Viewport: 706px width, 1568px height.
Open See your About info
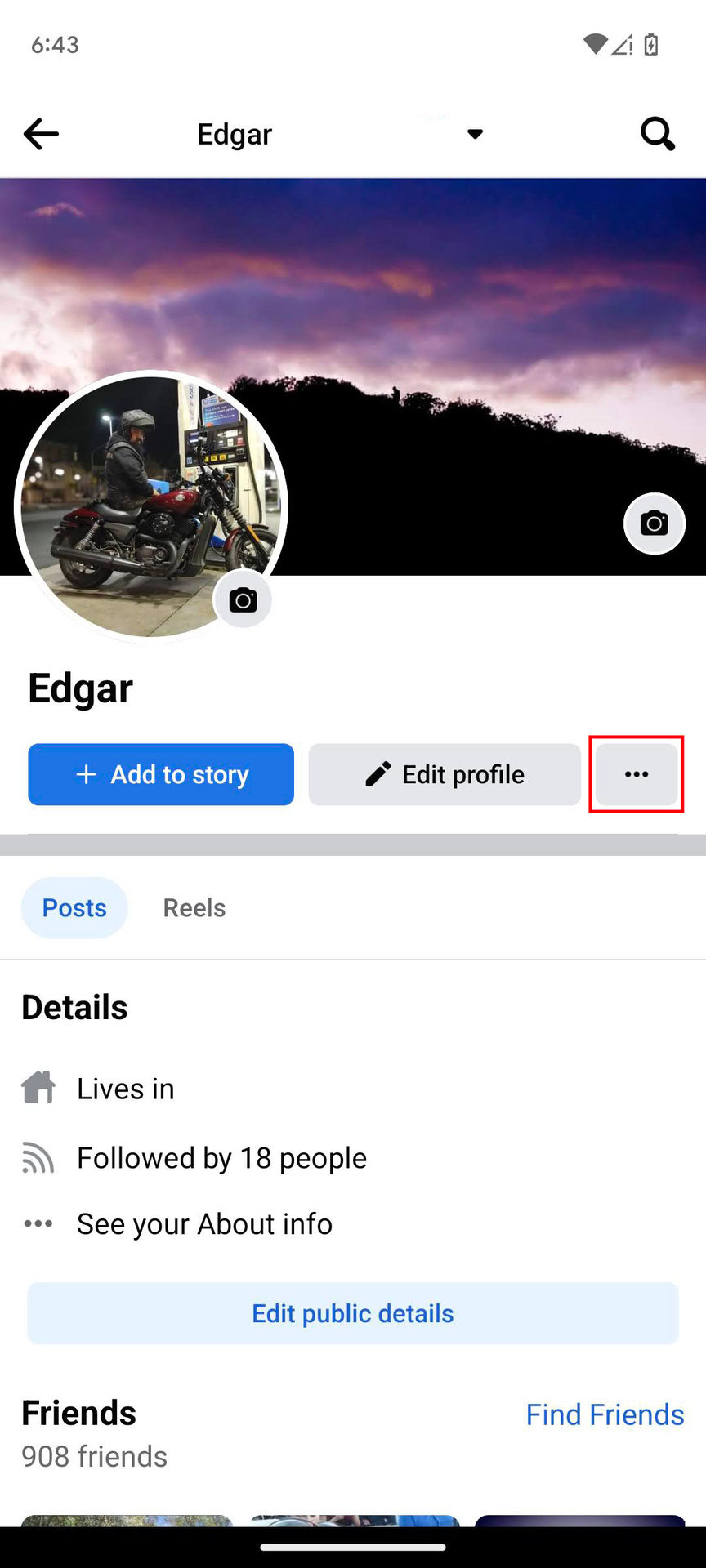pyautogui.click(x=204, y=1224)
